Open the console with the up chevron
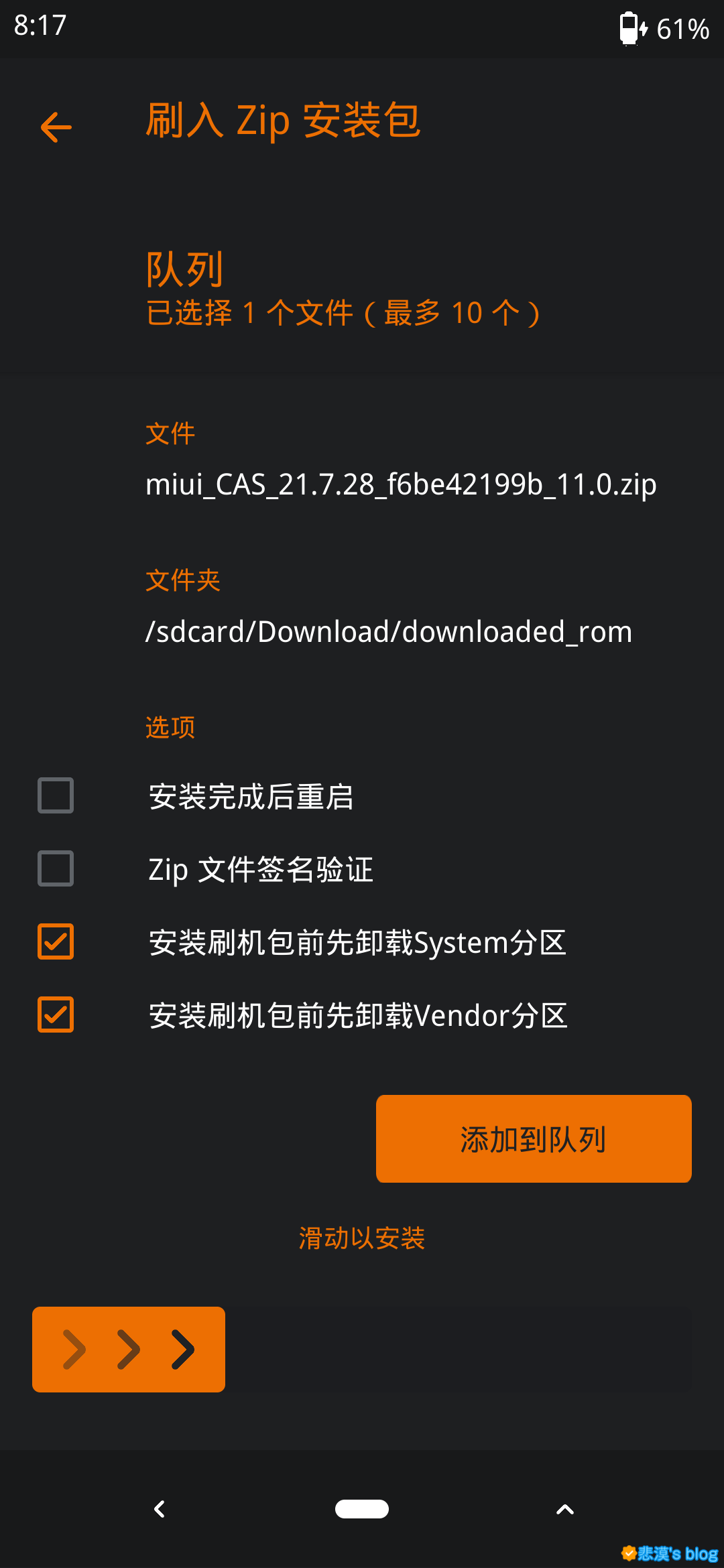Viewport: 724px width, 1568px height. [x=565, y=1509]
